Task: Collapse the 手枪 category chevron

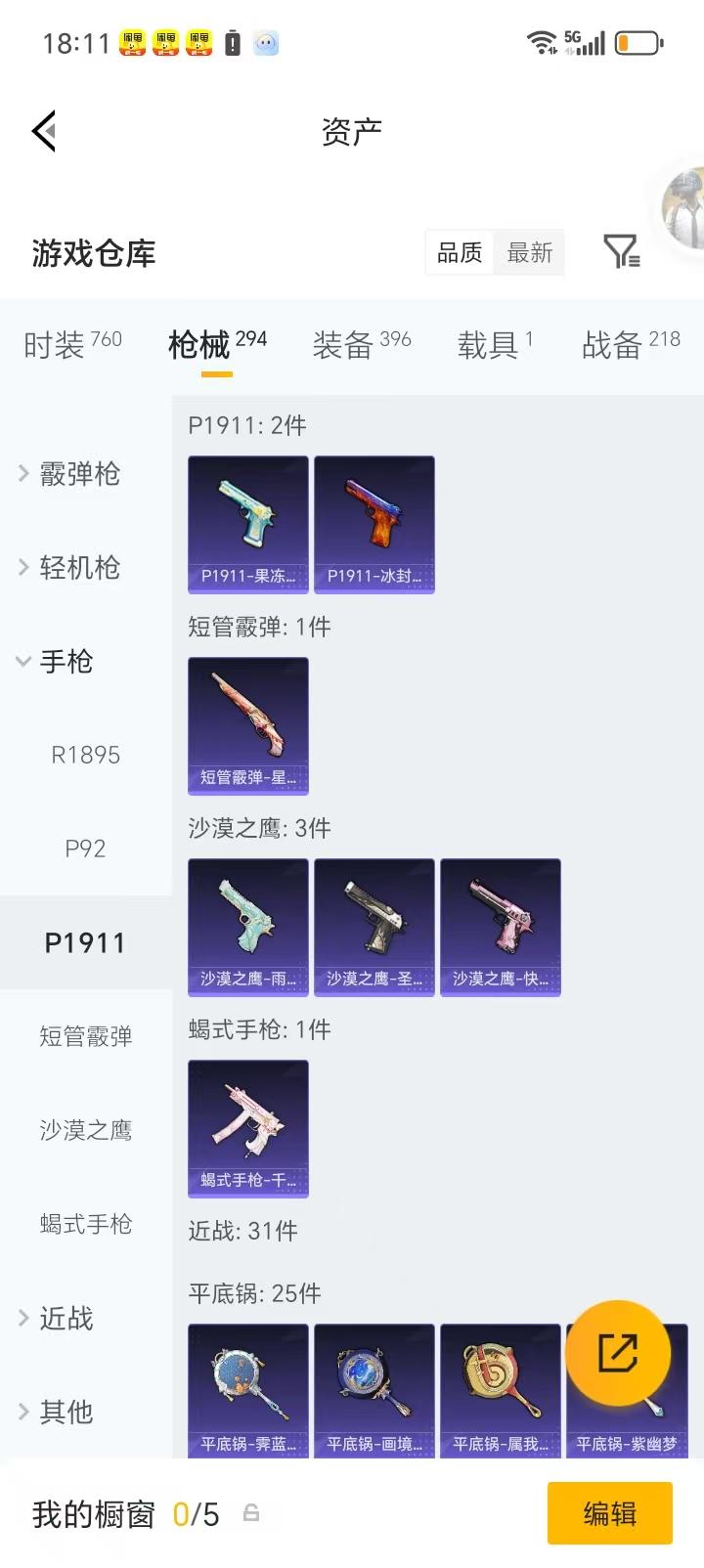Action: click(x=22, y=661)
